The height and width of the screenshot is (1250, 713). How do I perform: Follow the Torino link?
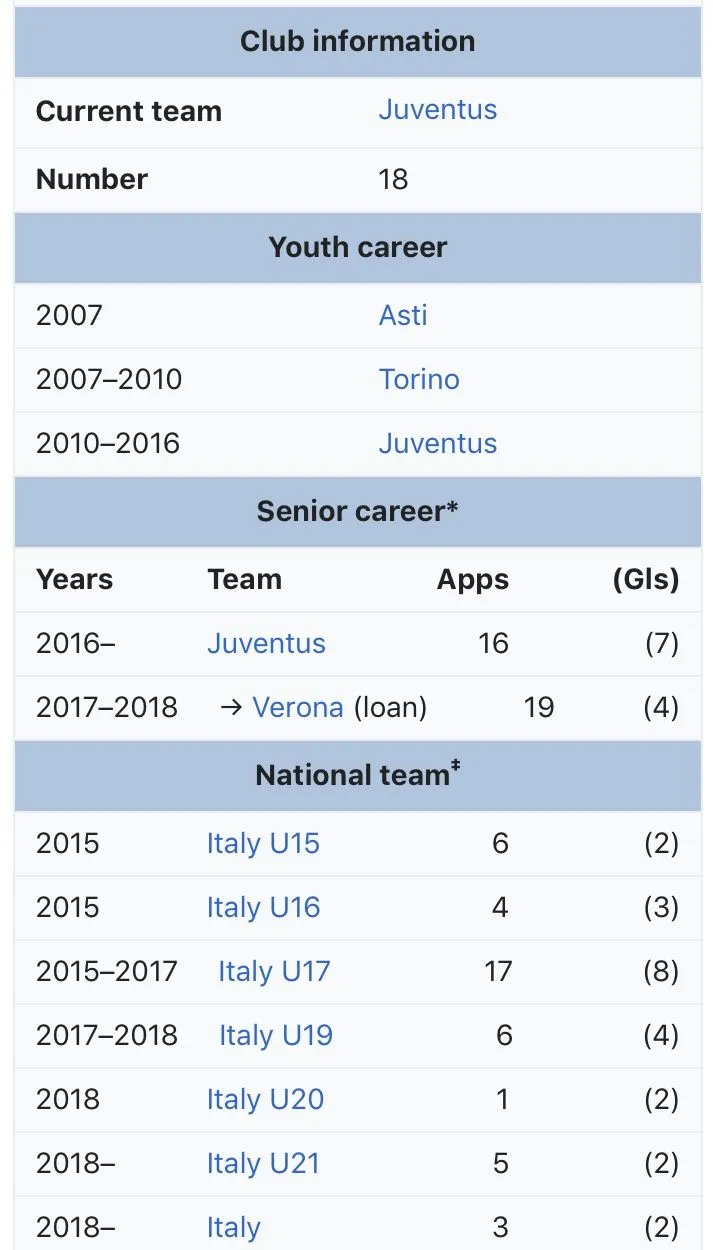click(418, 379)
